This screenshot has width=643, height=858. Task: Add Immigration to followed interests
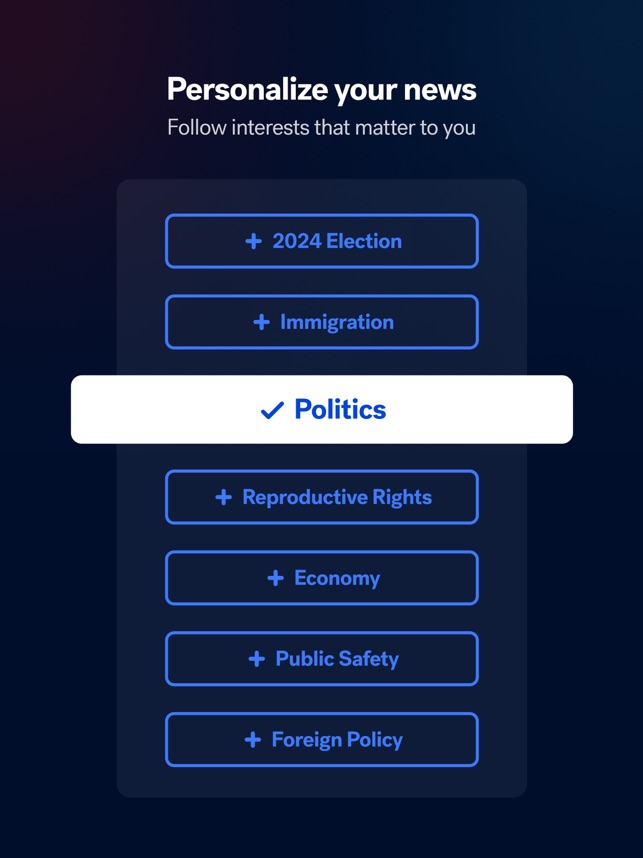point(321,322)
